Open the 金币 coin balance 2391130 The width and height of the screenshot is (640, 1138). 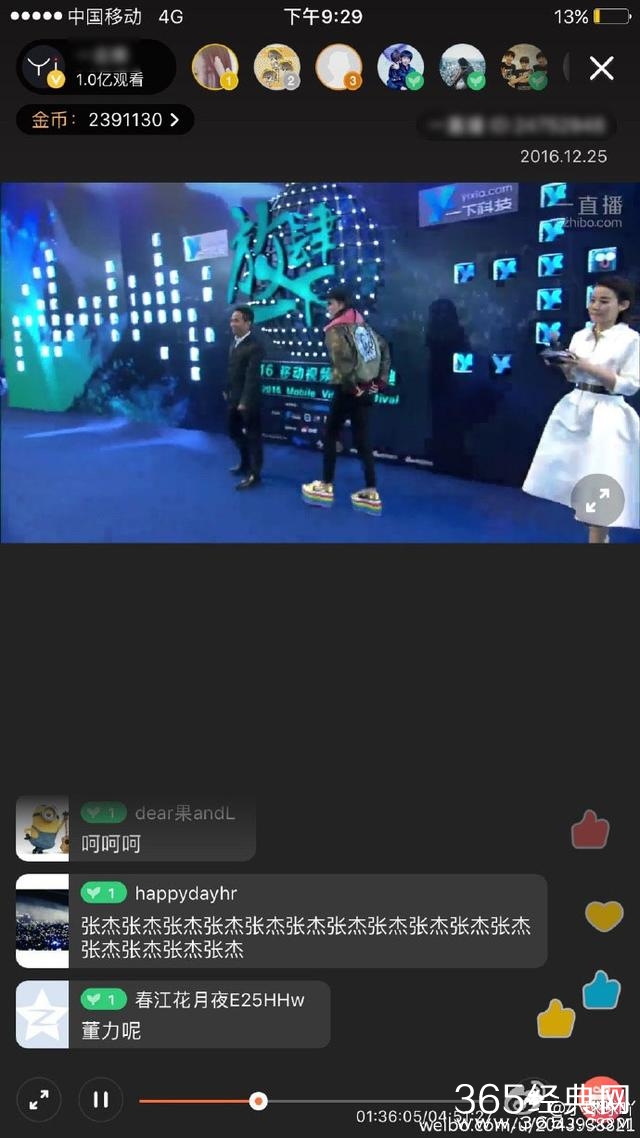[x=105, y=120]
